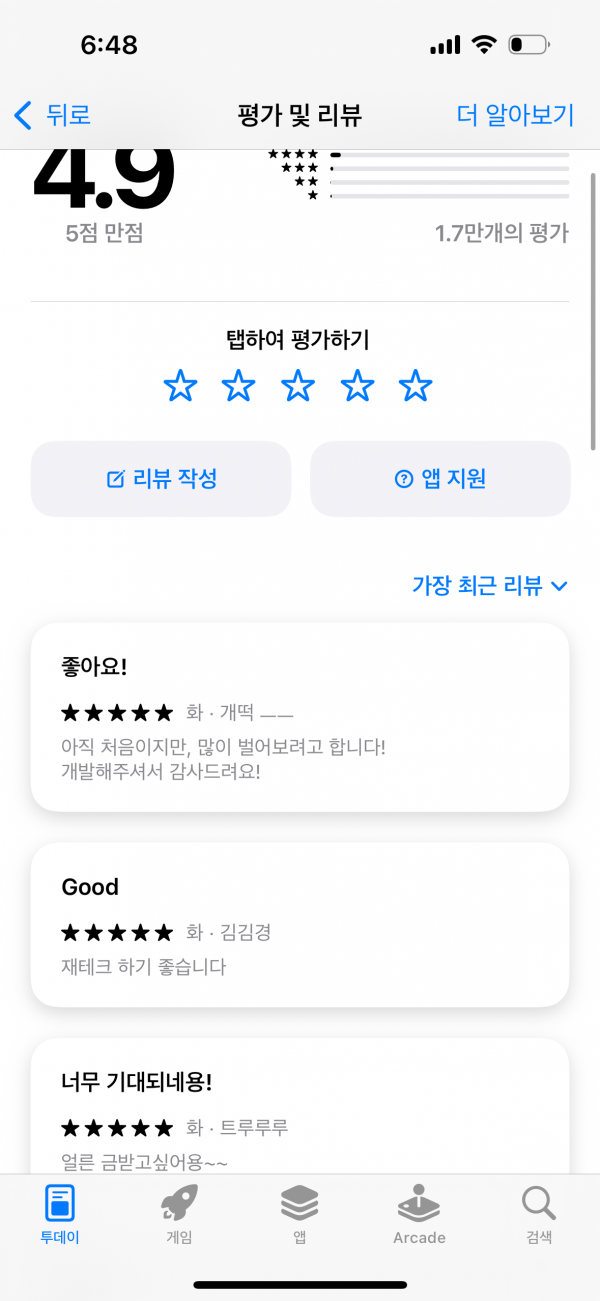This screenshot has height=1301, width=600.
Task: Expand the 가장 최근 리뷰 sort dropdown
Action: pyautogui.click(x=490, y=586)
